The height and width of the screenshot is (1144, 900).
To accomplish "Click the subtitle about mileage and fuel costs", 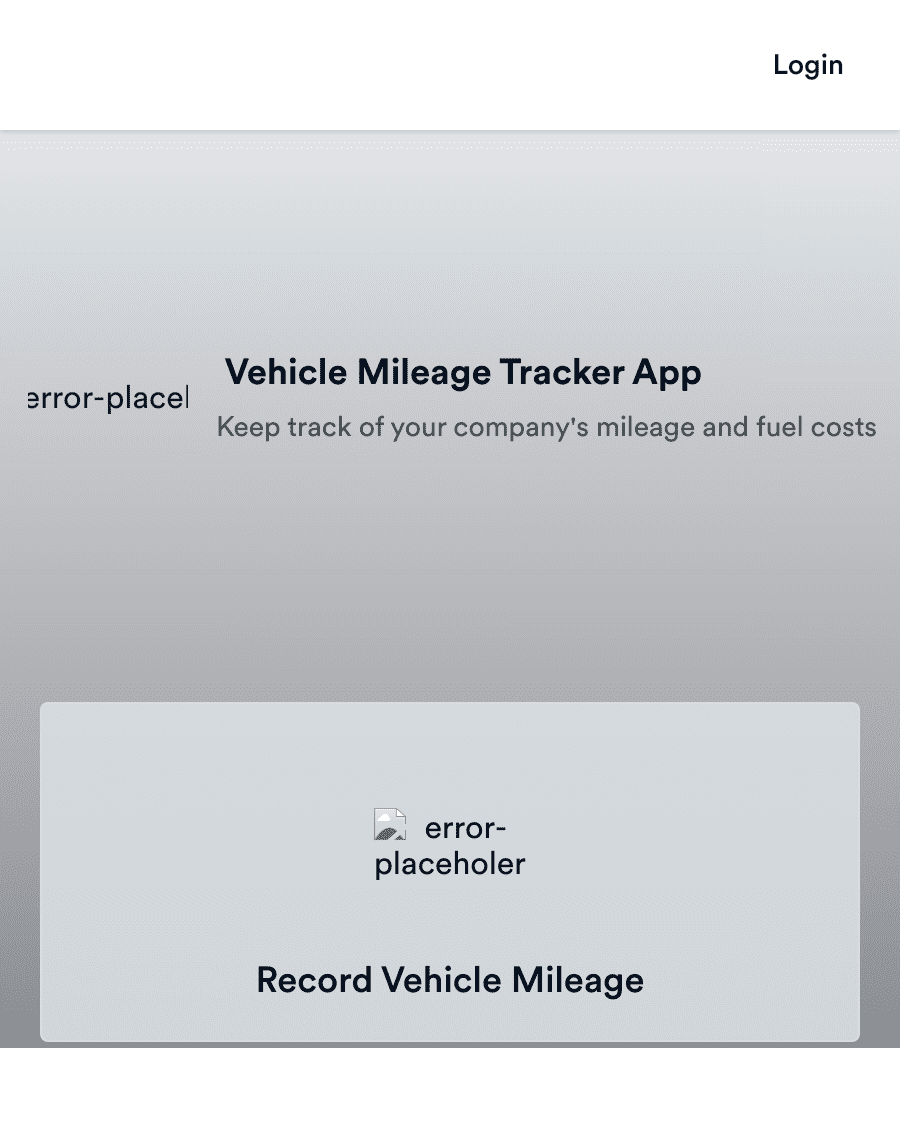I will click(546, 427).
